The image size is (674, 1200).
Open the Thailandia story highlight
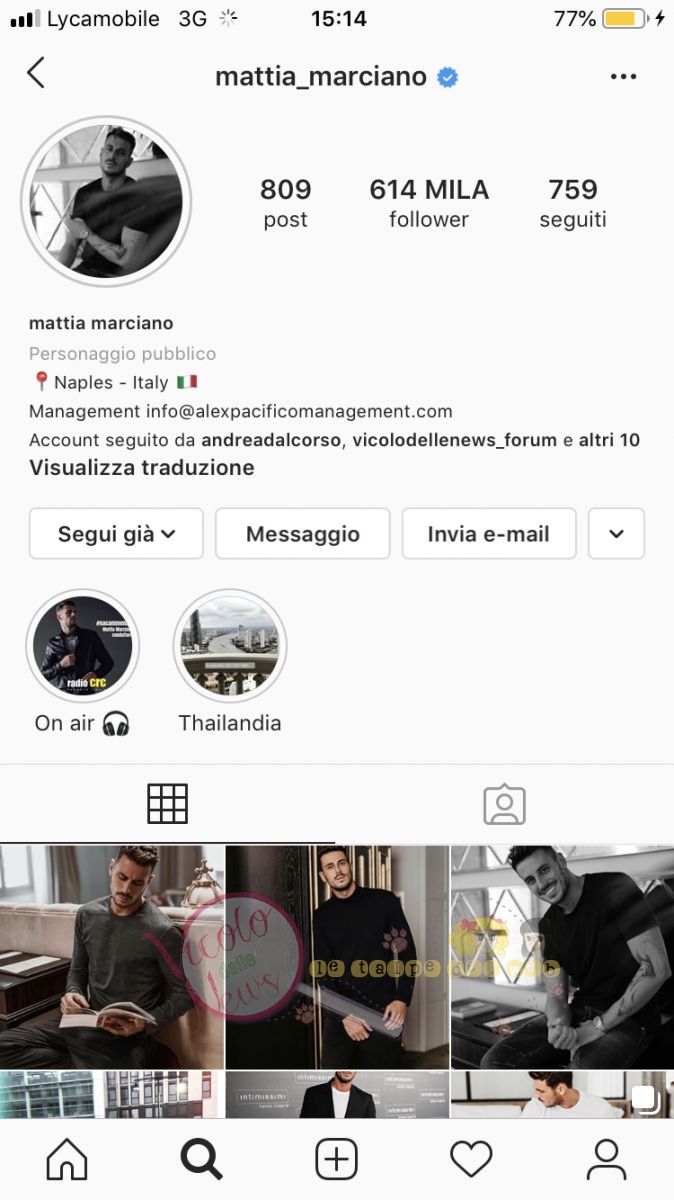230,646
